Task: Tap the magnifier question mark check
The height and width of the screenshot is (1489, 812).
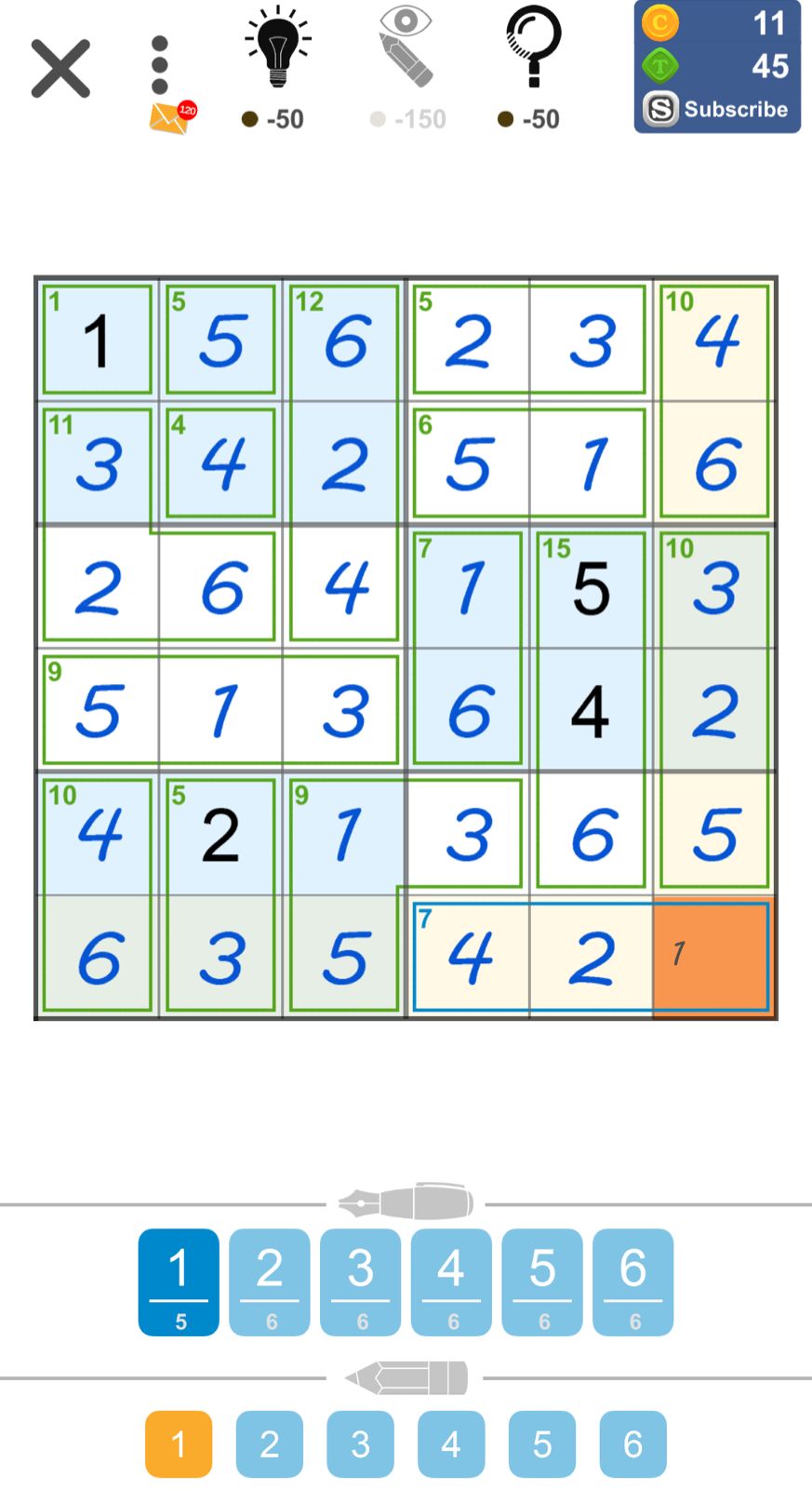Action: pyautogui.click(x=533, y=69)
